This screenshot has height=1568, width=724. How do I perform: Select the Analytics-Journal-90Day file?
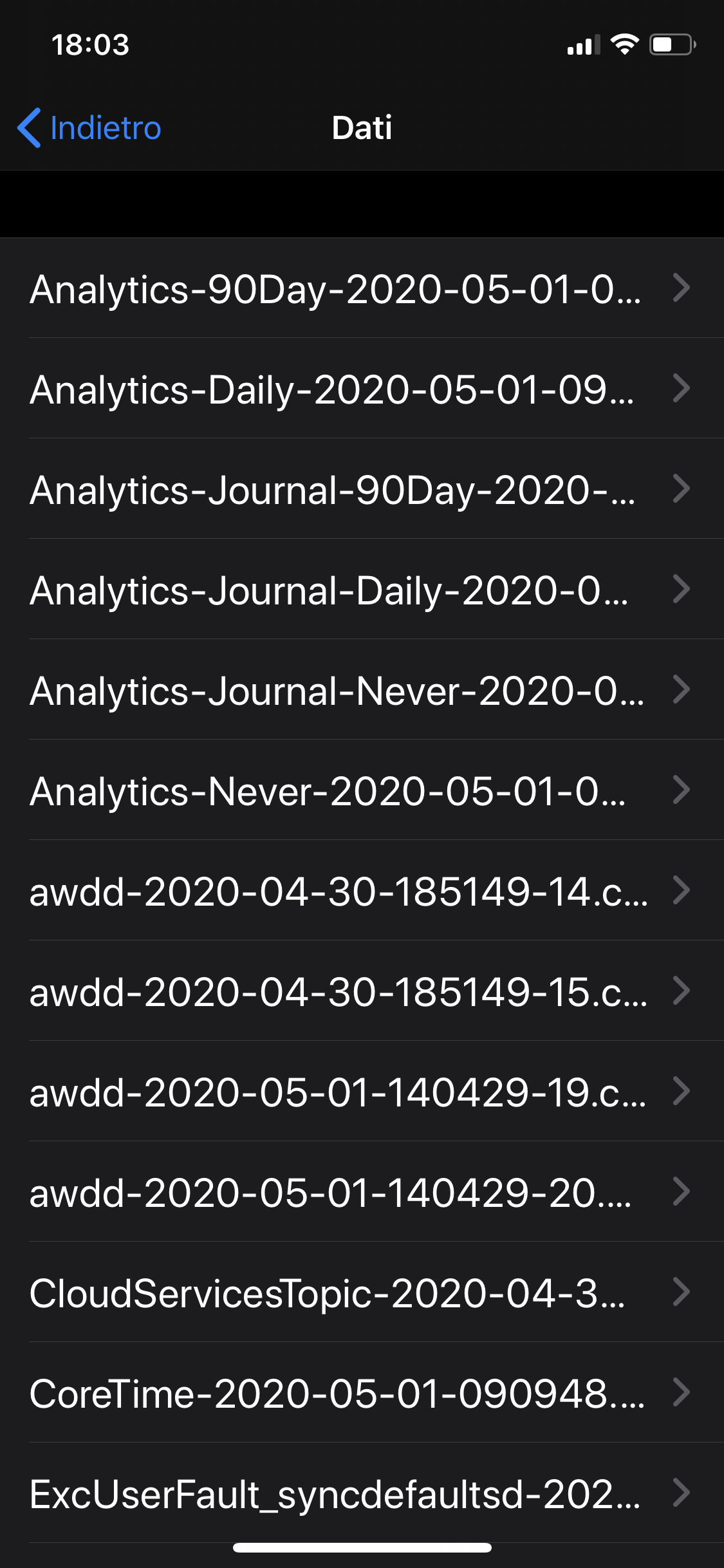point(362,489)
